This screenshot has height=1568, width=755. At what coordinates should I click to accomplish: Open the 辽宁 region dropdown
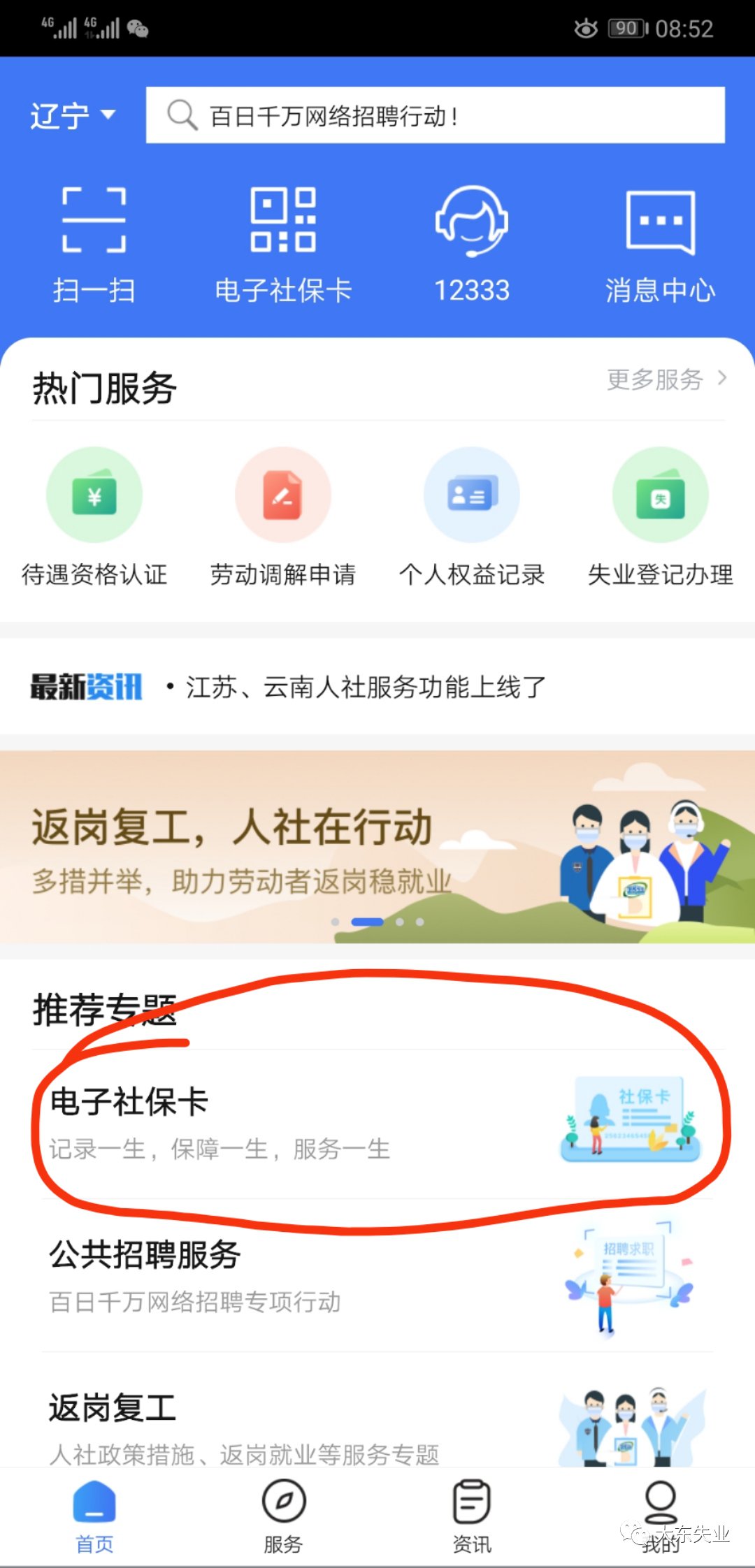pos(72,115)
